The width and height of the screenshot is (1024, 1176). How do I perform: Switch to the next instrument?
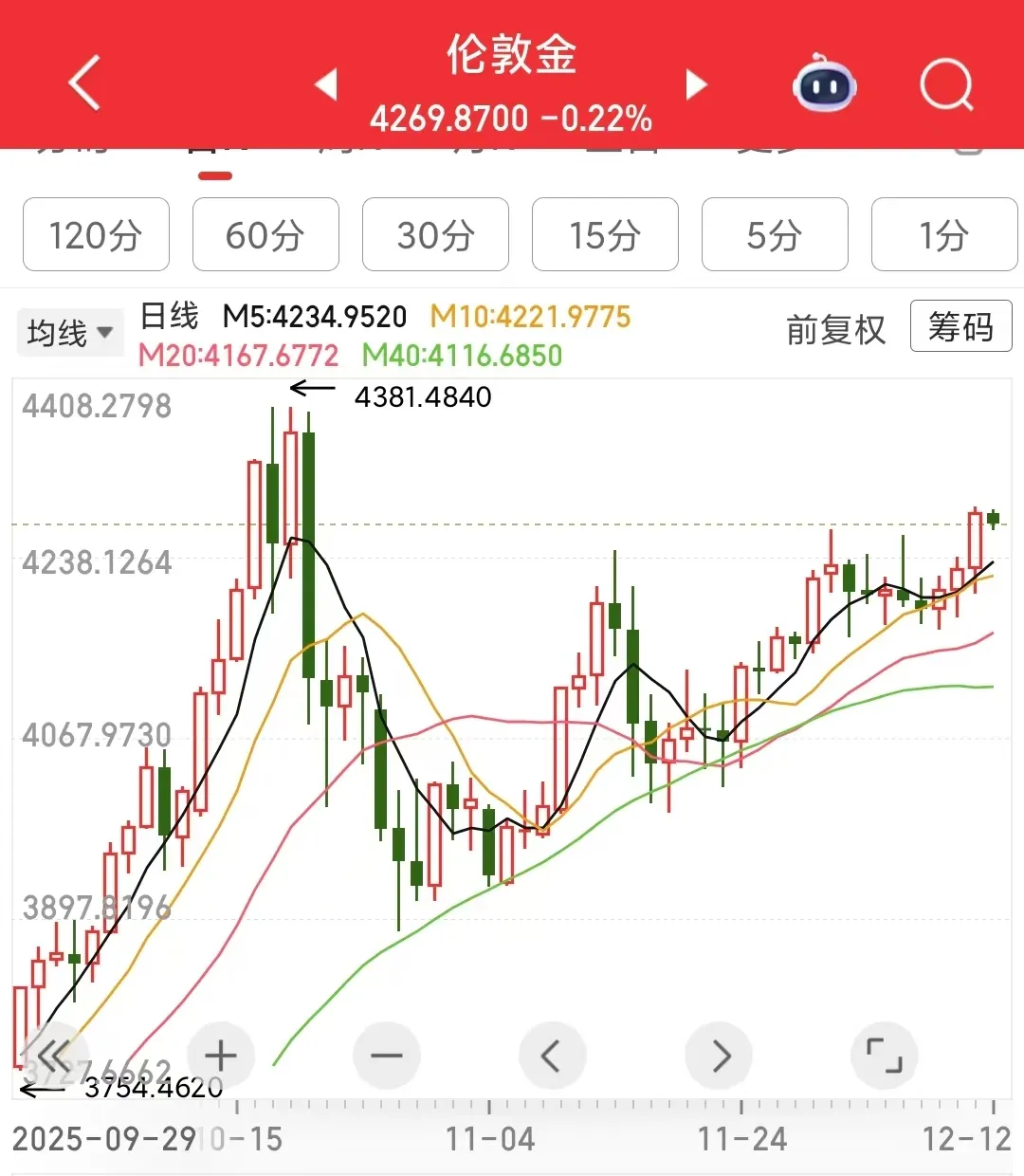point(697,84)
